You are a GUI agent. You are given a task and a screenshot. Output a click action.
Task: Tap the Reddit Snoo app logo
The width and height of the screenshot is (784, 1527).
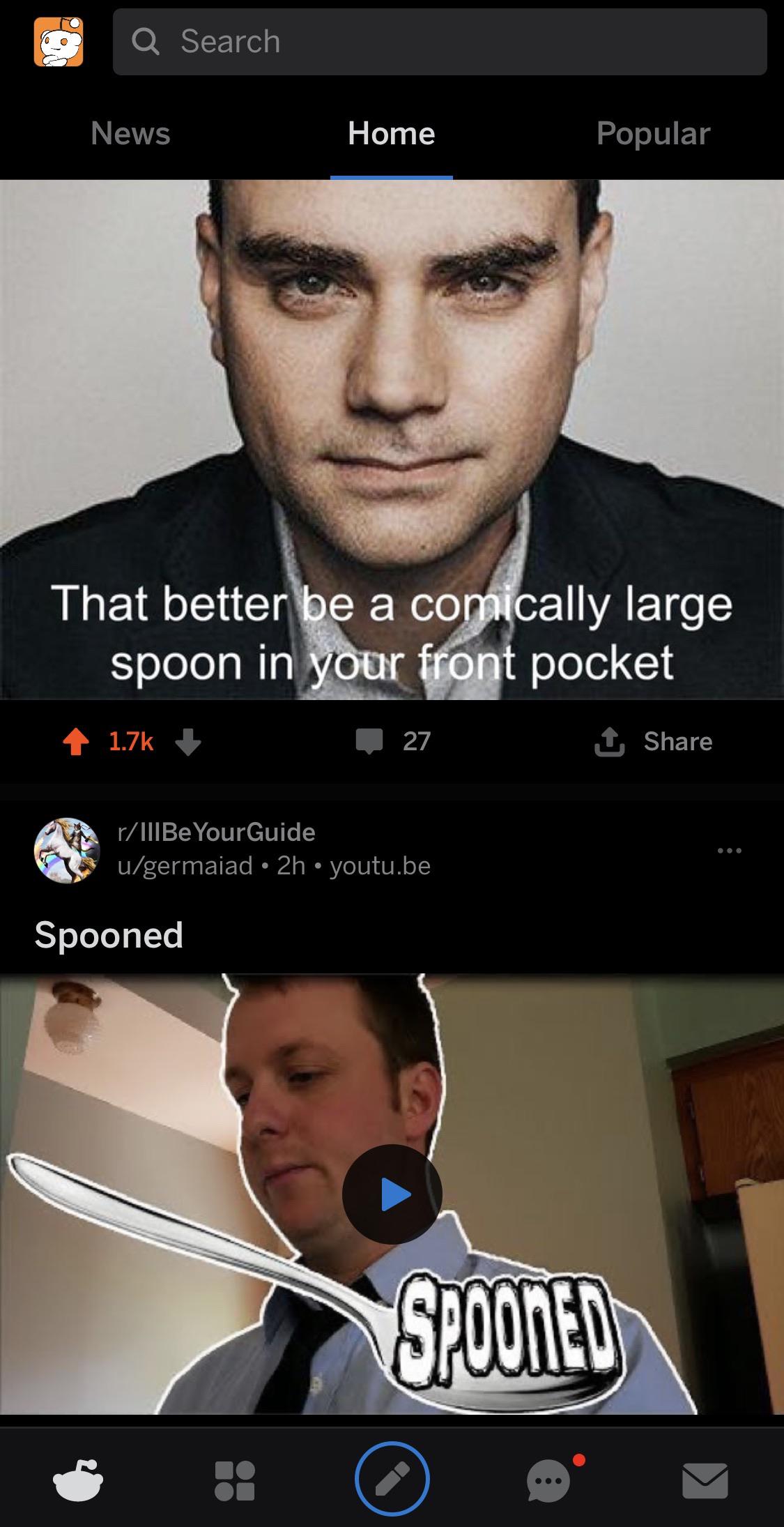[59, 43]
